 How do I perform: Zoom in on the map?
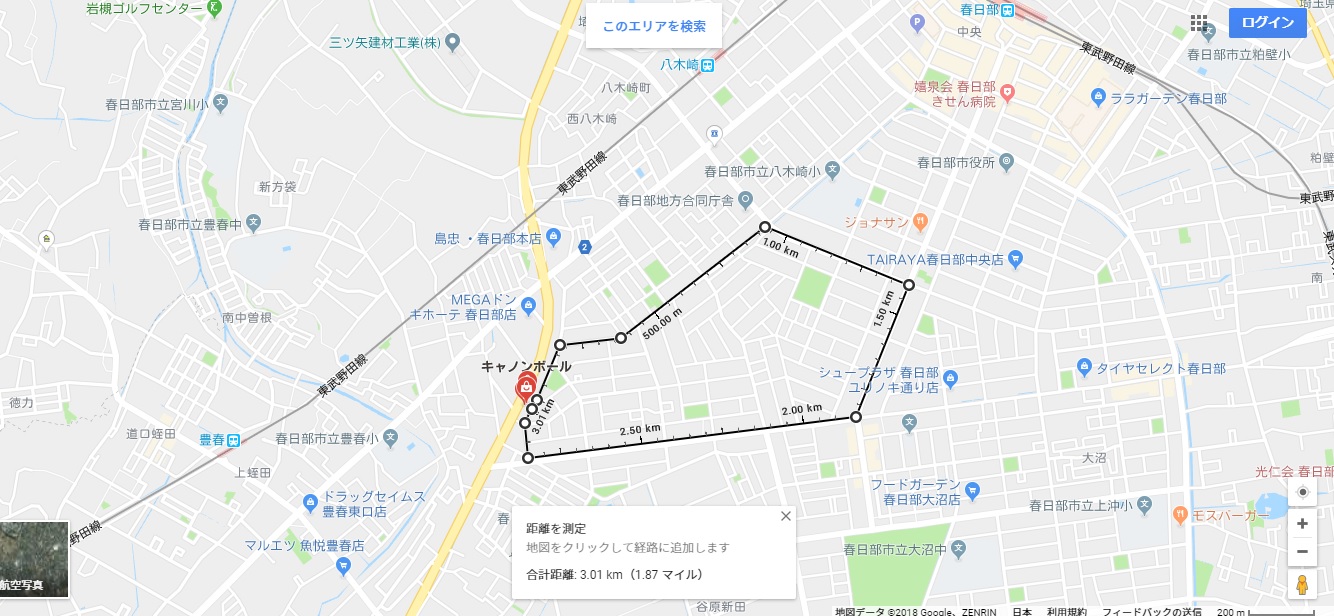[x=1301, y=523]
